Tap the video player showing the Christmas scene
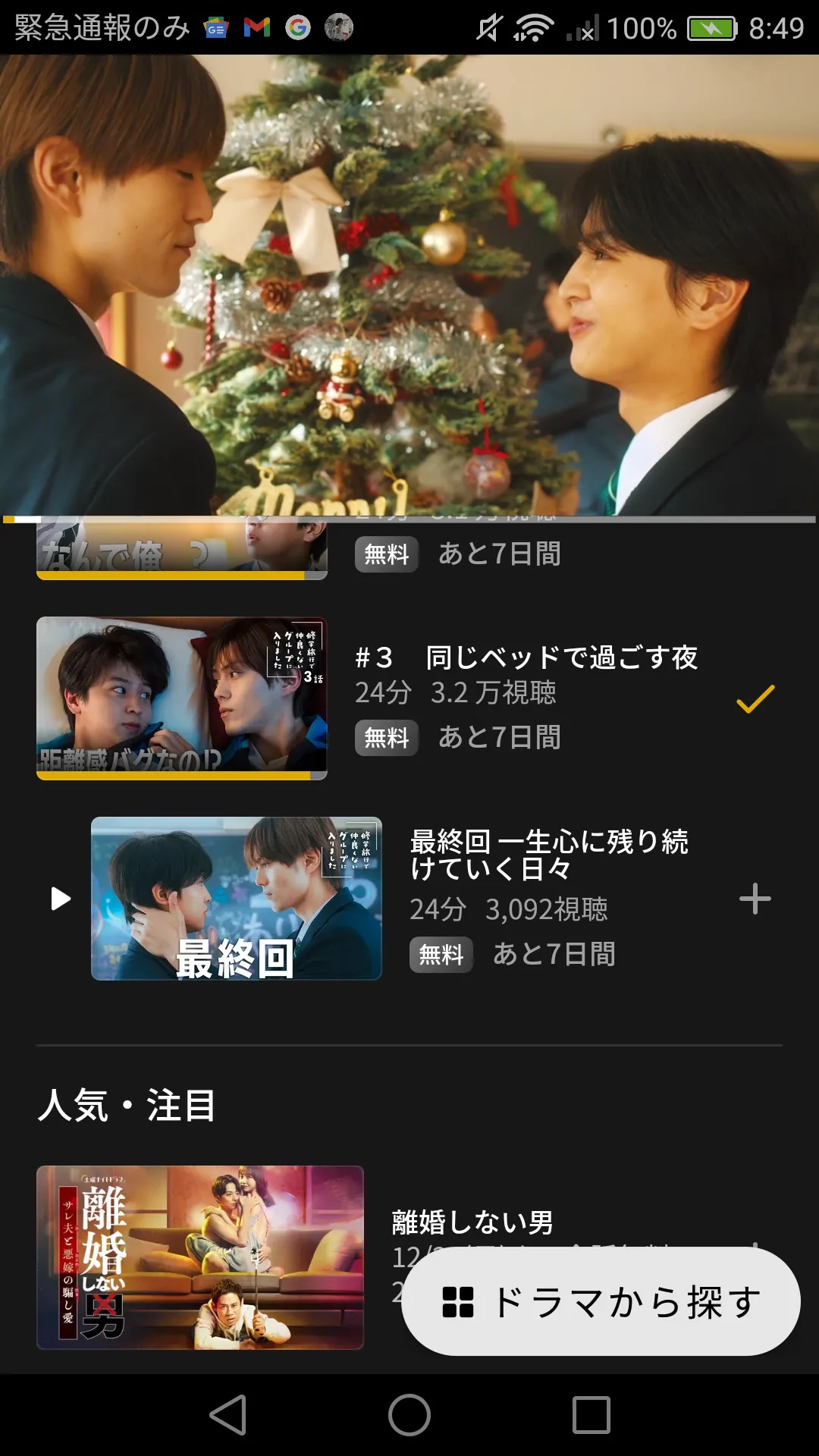 pos(409,284)
